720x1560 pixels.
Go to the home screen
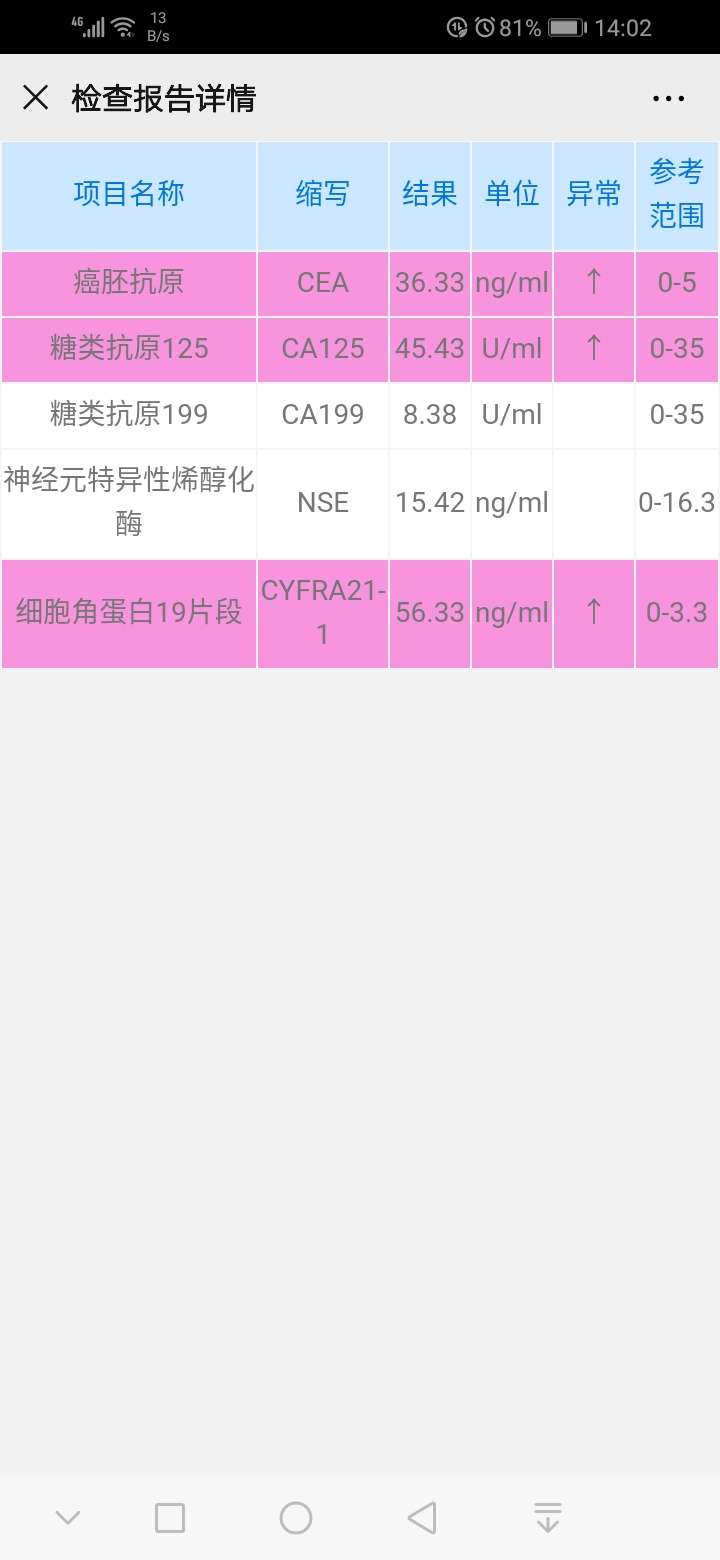[296, 1518]
